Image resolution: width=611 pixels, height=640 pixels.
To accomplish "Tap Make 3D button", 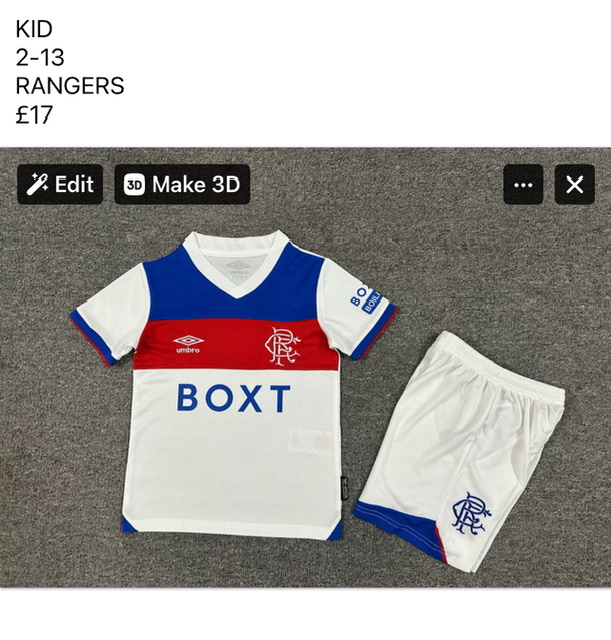I will (x=182, y=185).
